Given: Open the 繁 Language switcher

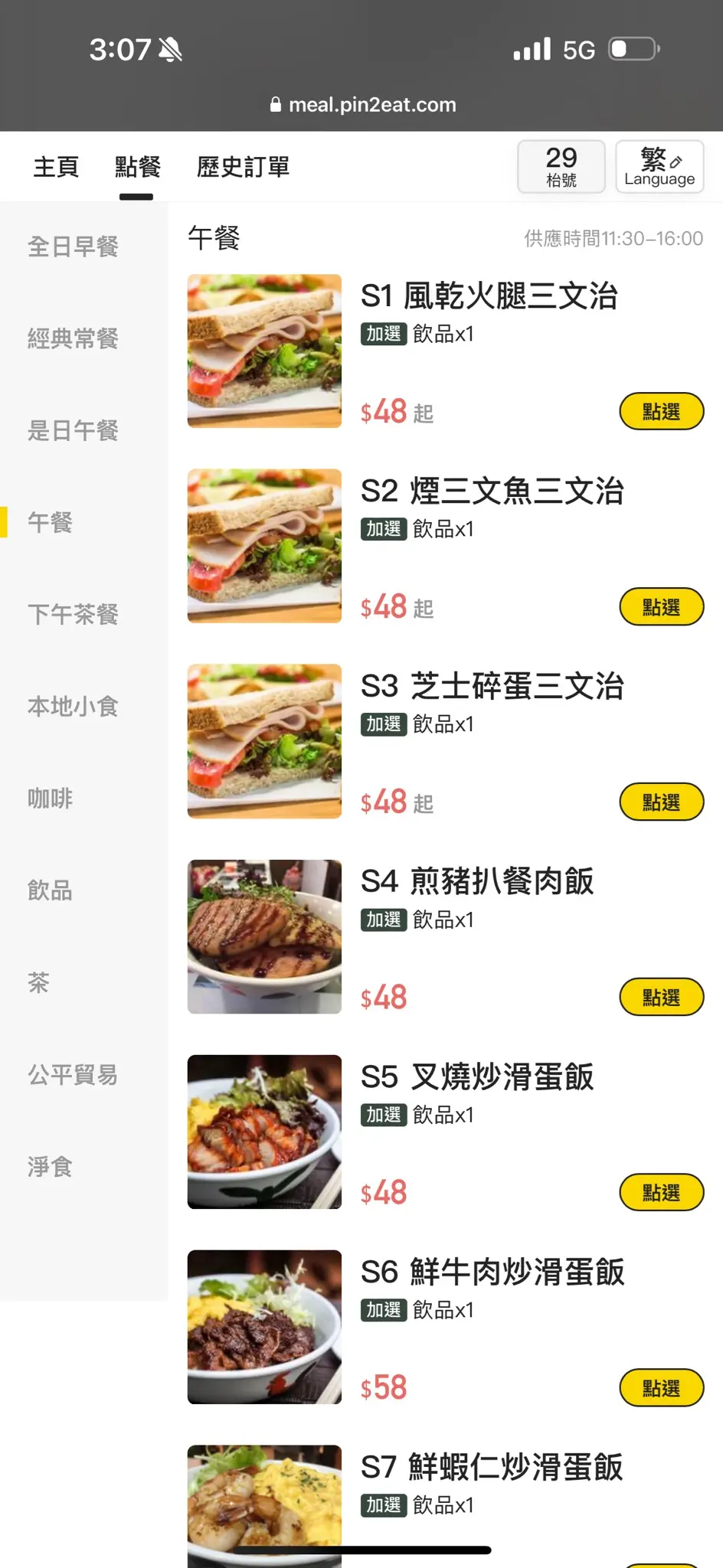Looking at the screenshot, I should (x=659, y=167).
